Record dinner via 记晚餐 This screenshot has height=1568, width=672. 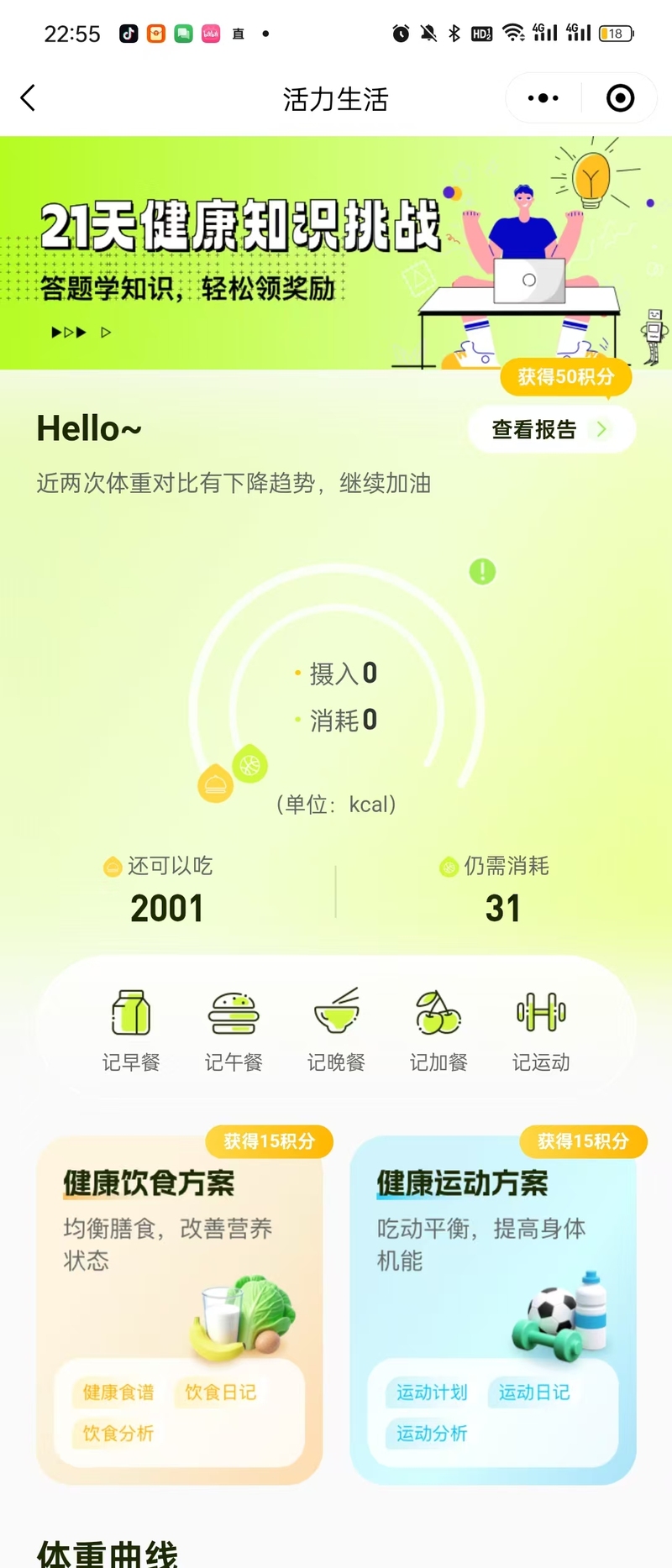tap(336, 1028)
